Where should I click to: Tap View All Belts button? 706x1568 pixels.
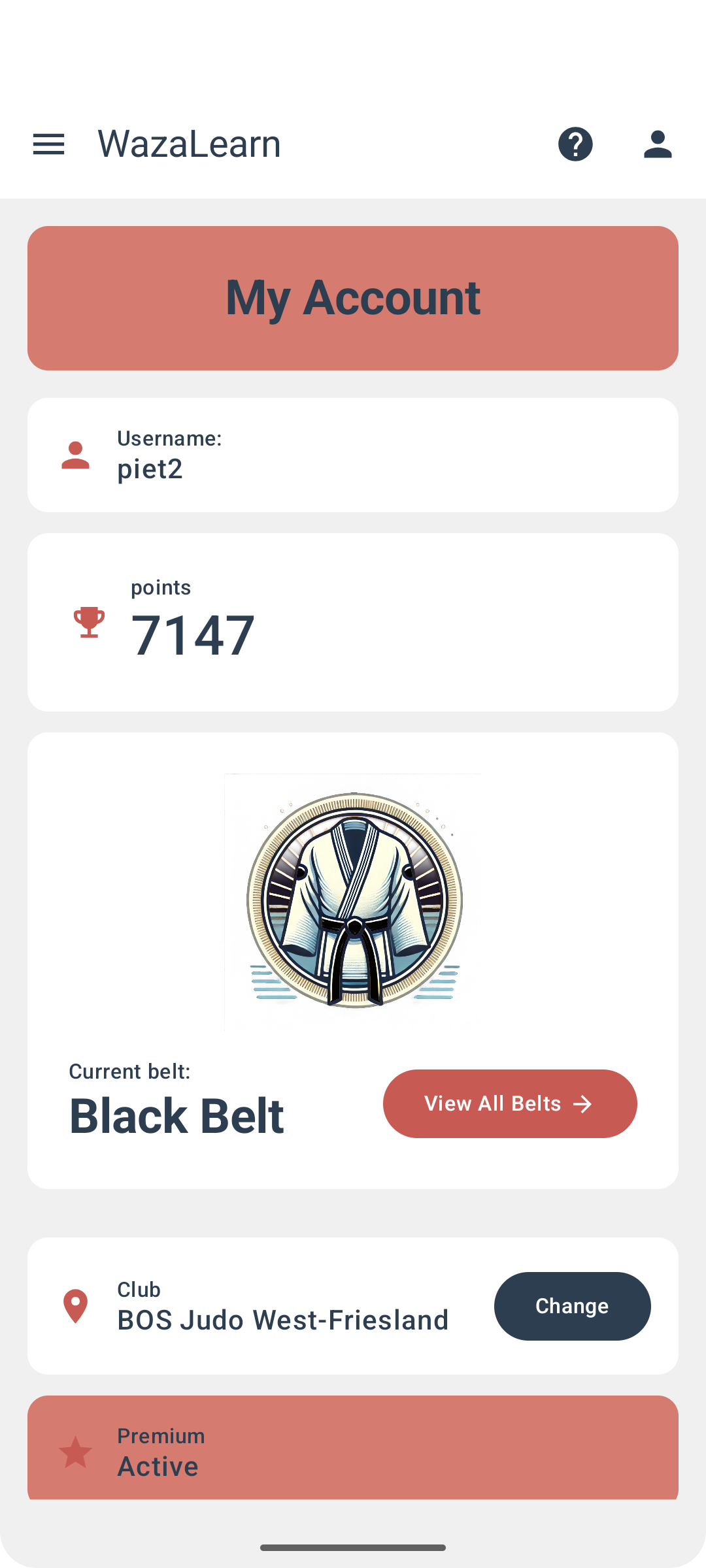[510, 1103]
